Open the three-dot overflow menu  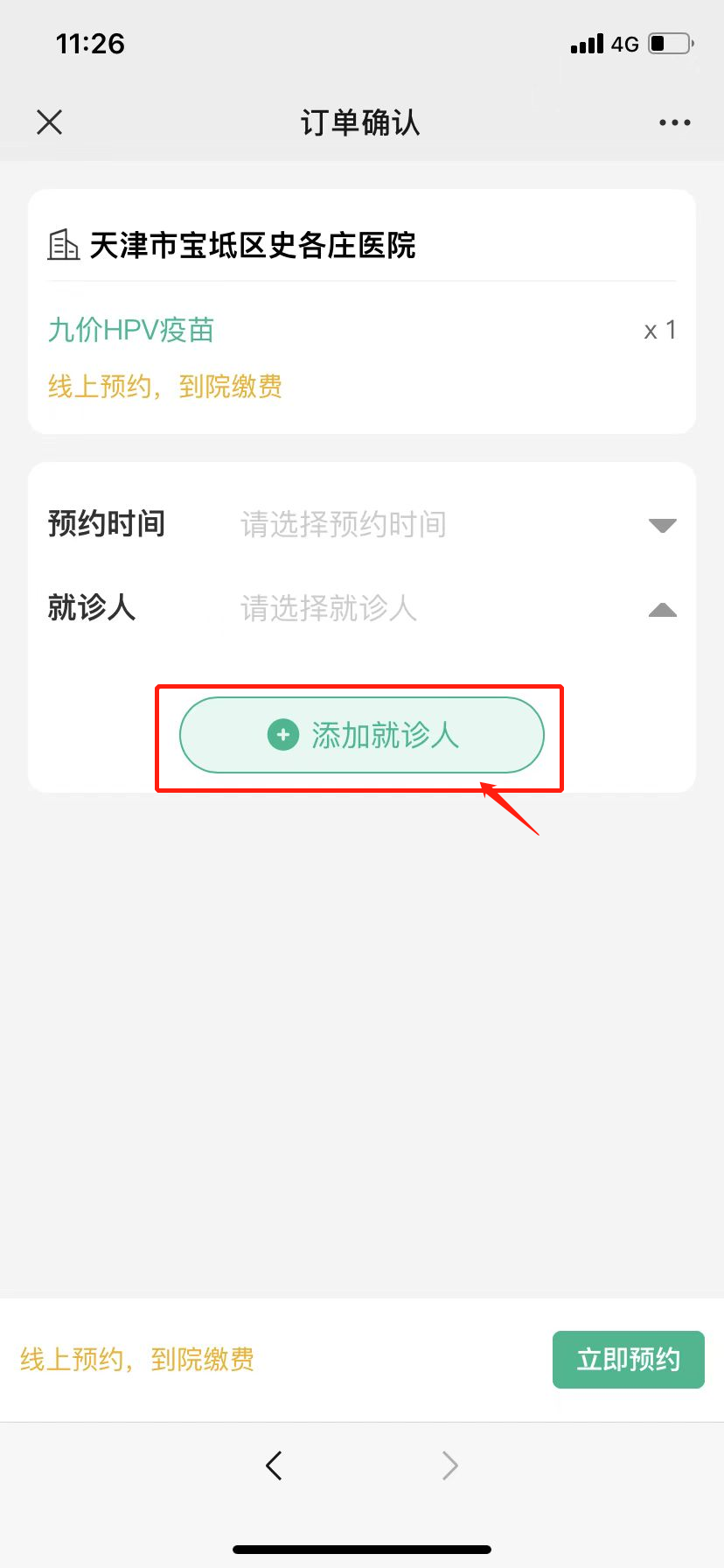[x=674, y=123]
